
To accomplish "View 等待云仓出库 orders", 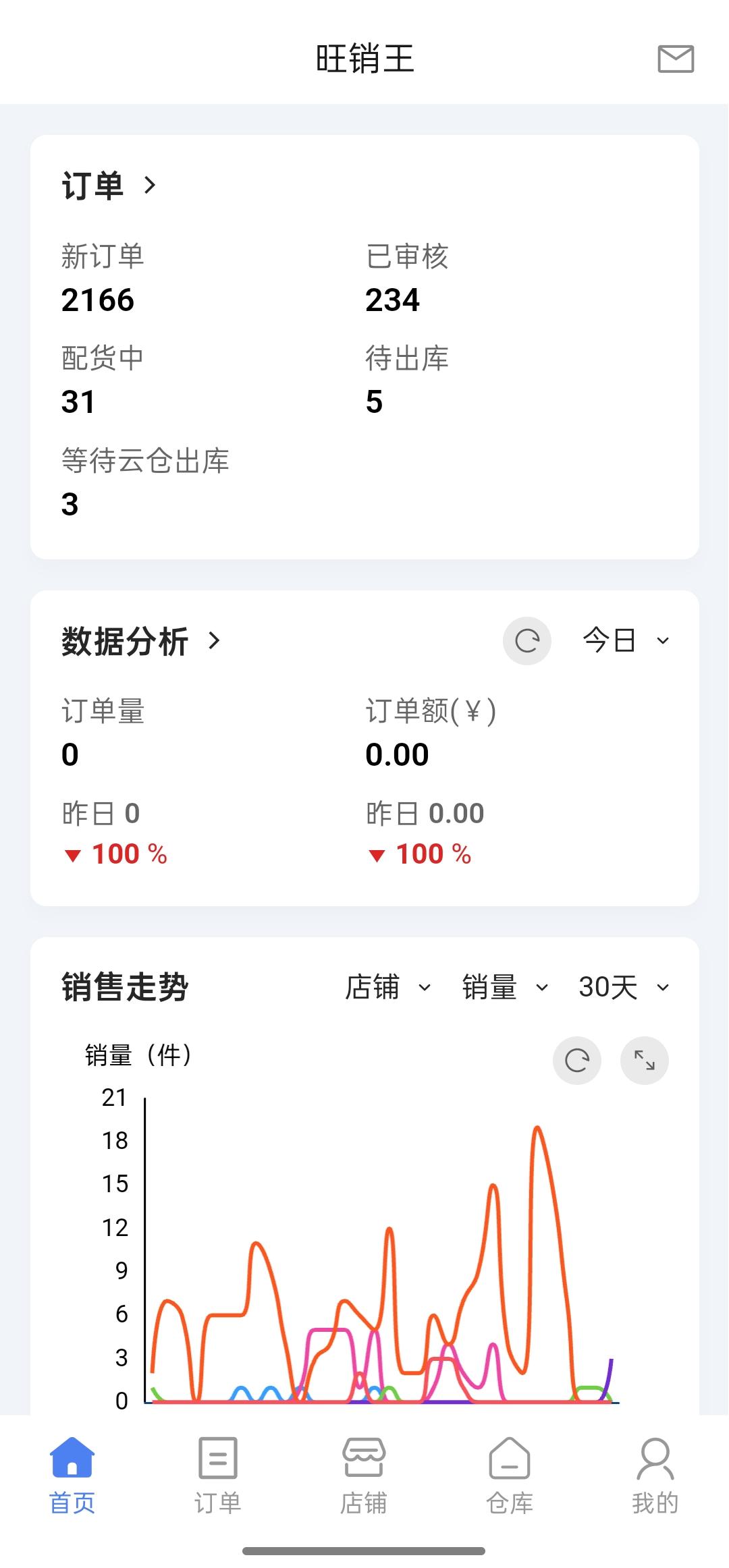I will [x=145, y=483].
